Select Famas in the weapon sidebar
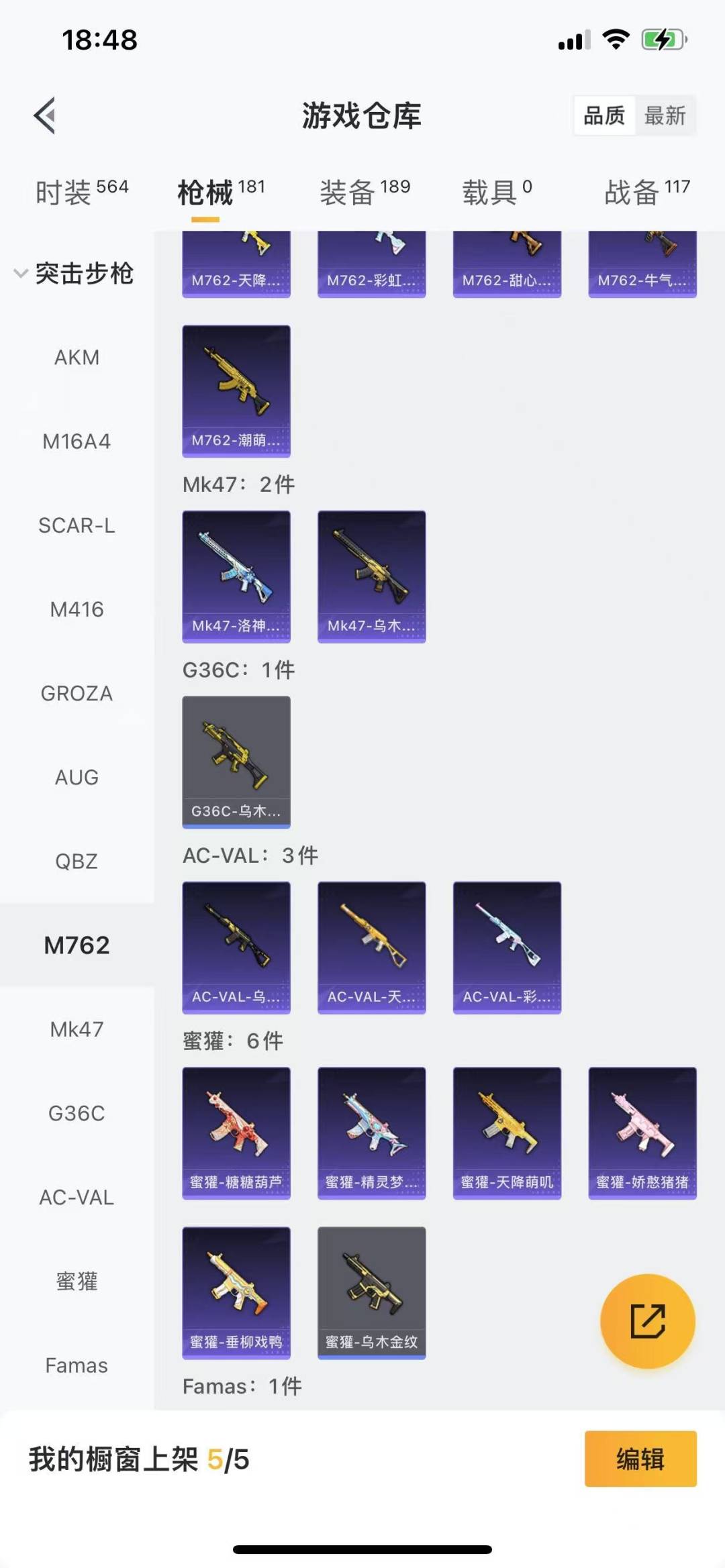The width and height of the screenshot is (725, 1568). tap(77, 1365)
